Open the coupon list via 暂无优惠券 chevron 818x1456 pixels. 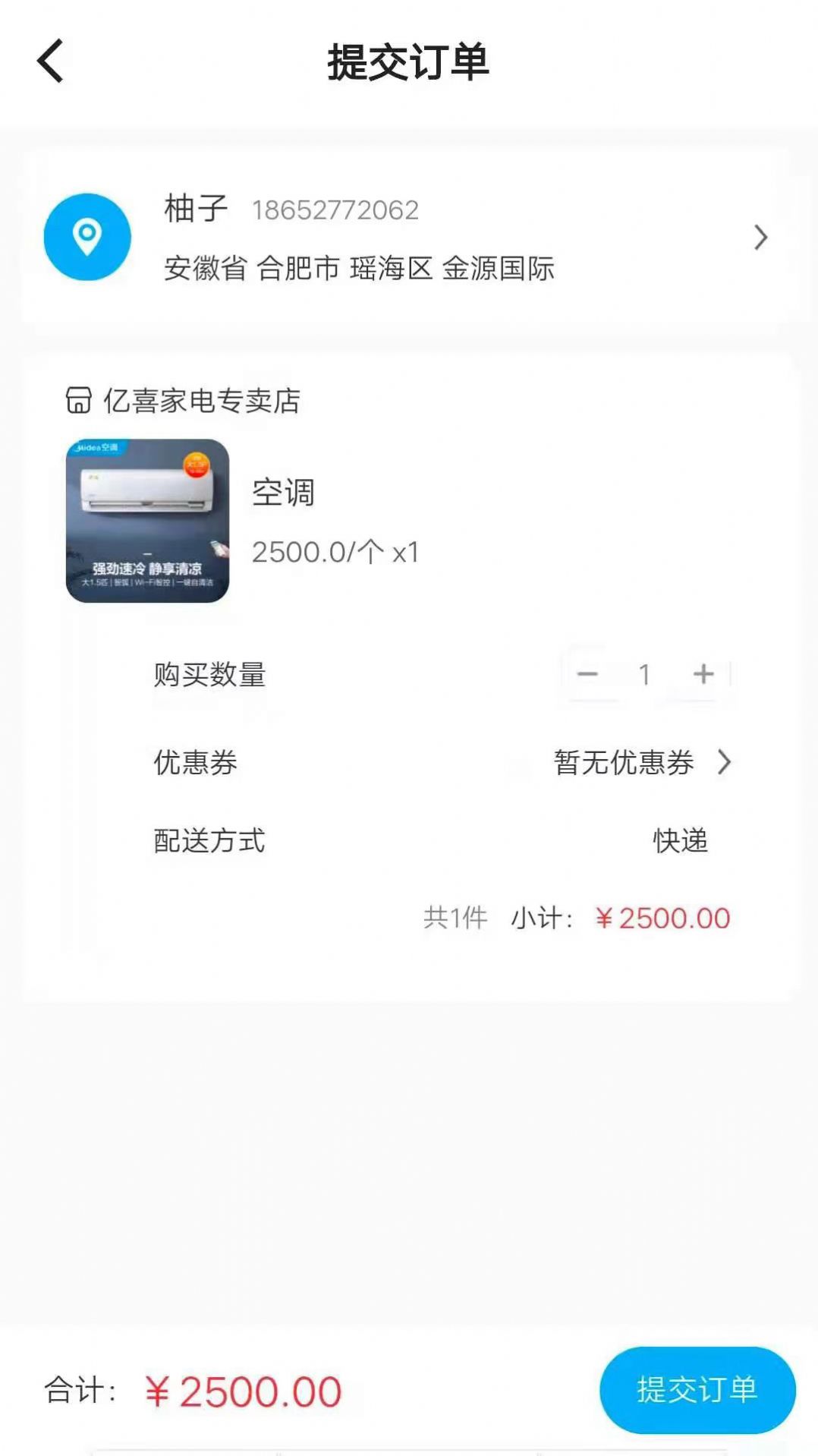(x=725, y=763)
